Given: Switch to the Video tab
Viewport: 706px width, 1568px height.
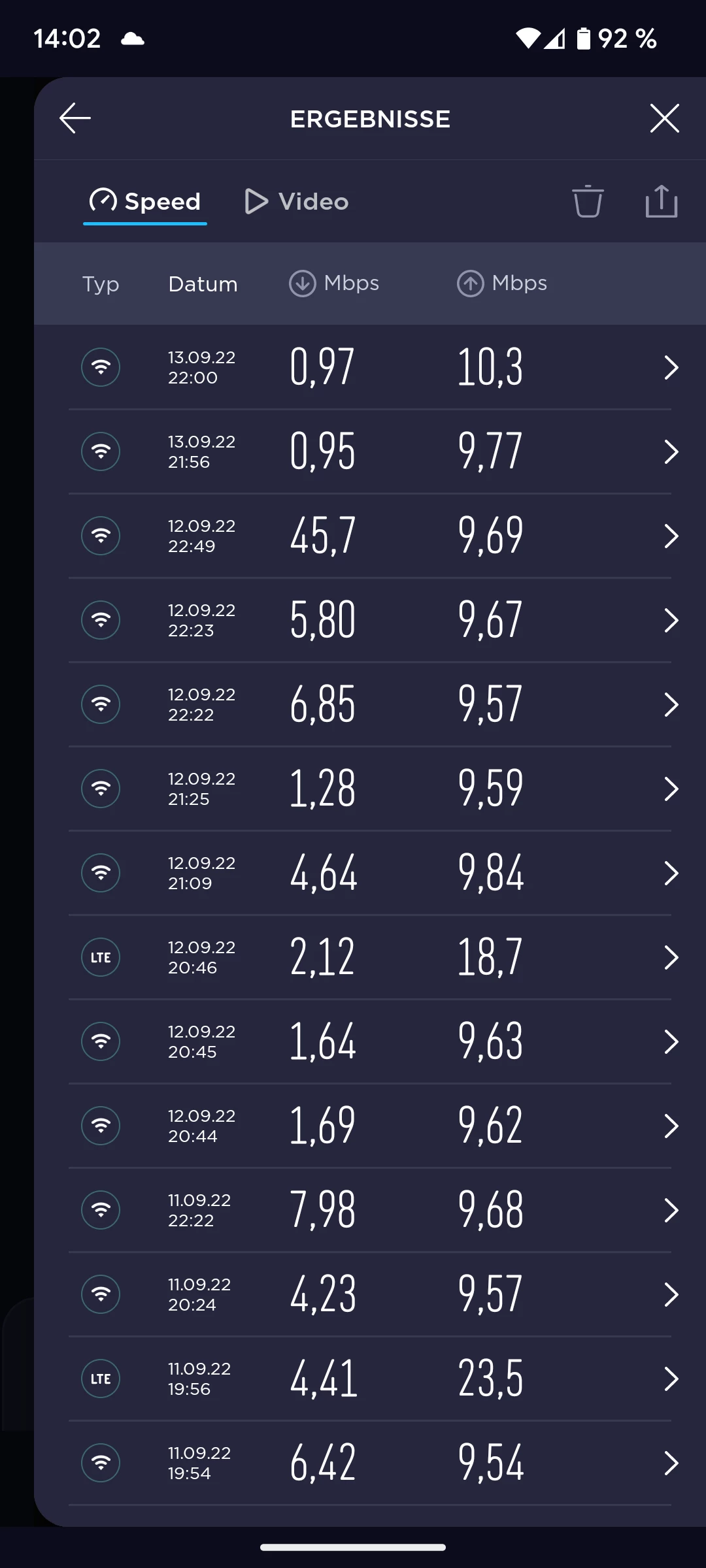Looking at the screenshot, I should click(297, 201).
